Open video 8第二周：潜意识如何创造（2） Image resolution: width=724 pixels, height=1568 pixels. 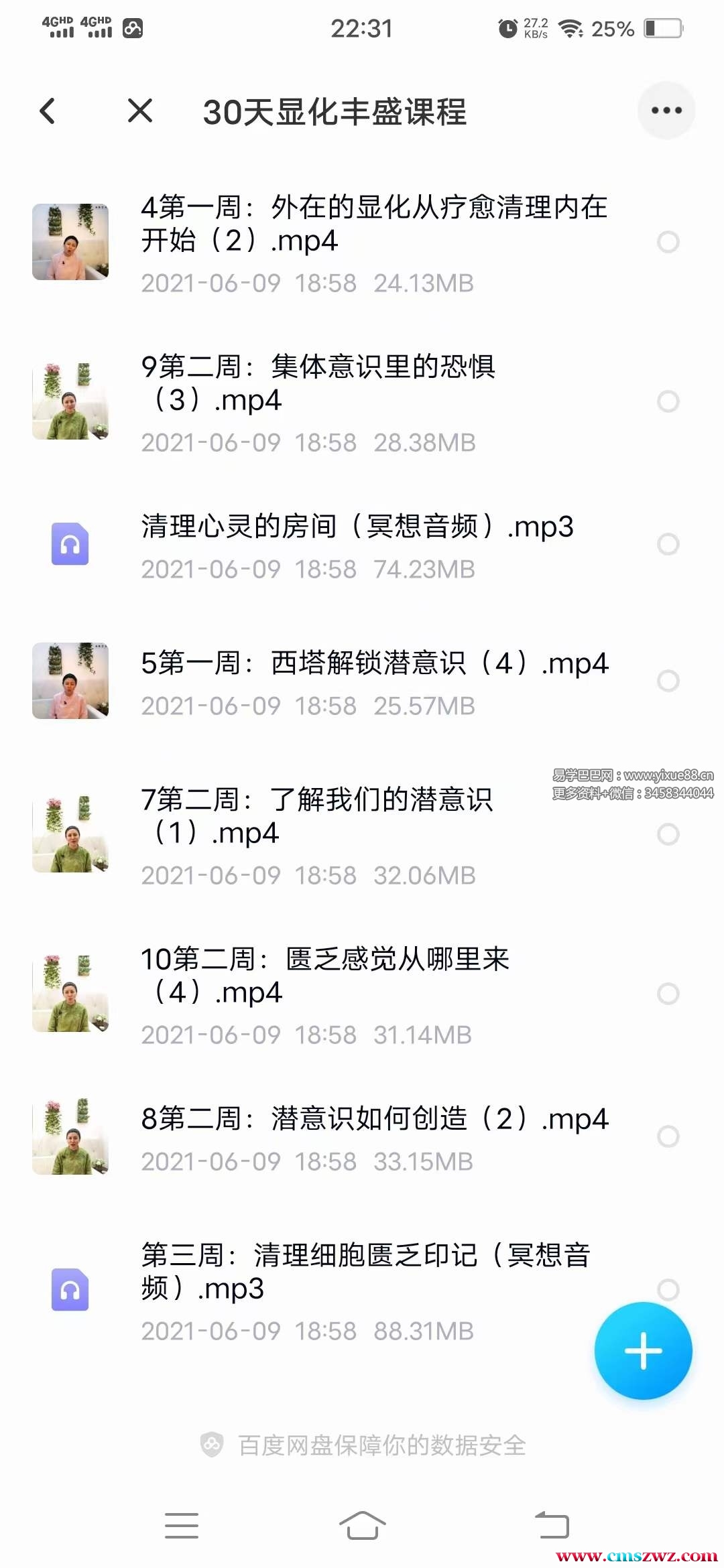coord(373,1119)
